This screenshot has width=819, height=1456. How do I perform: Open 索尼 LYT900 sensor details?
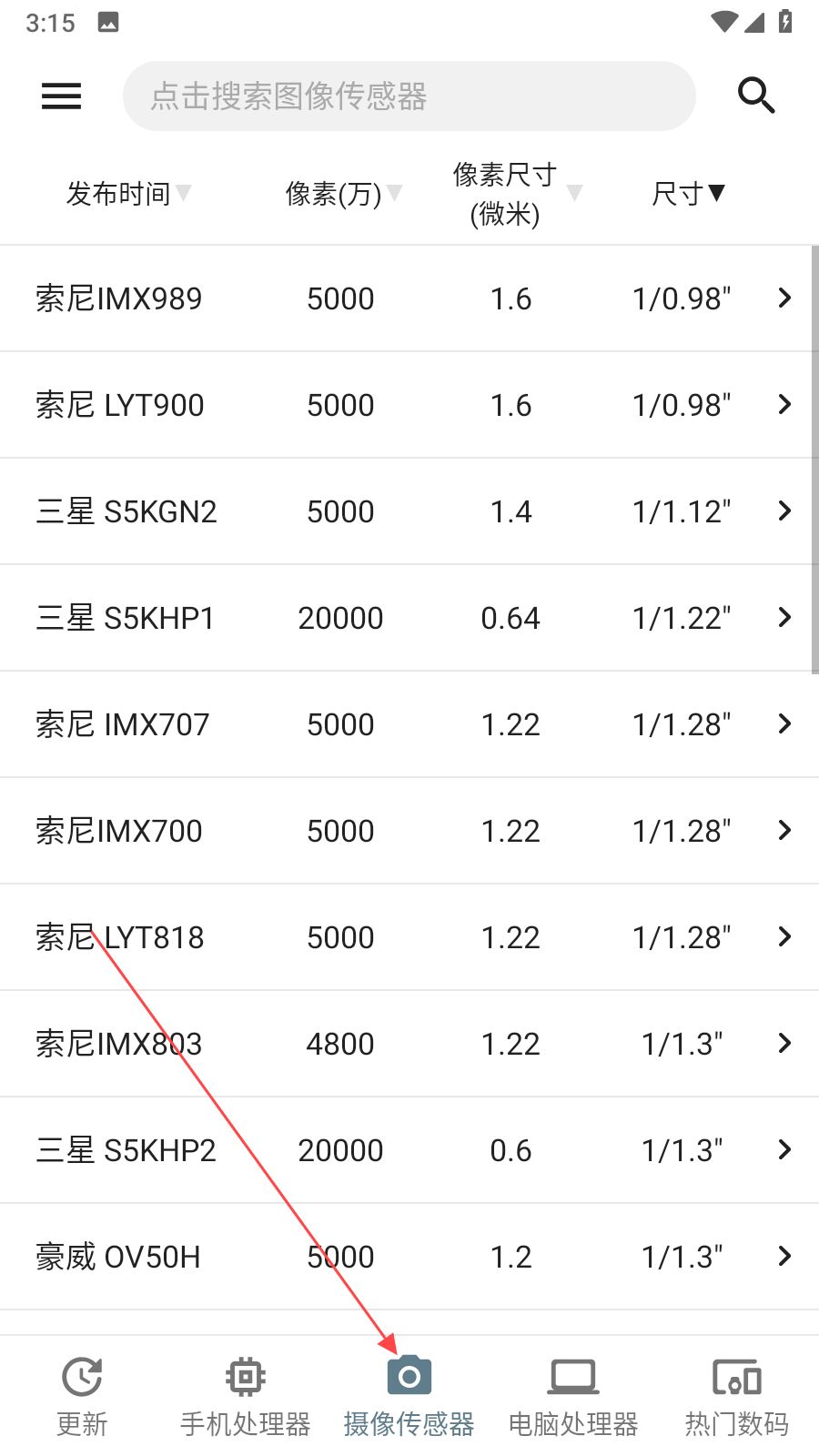(x=409, y=405)
